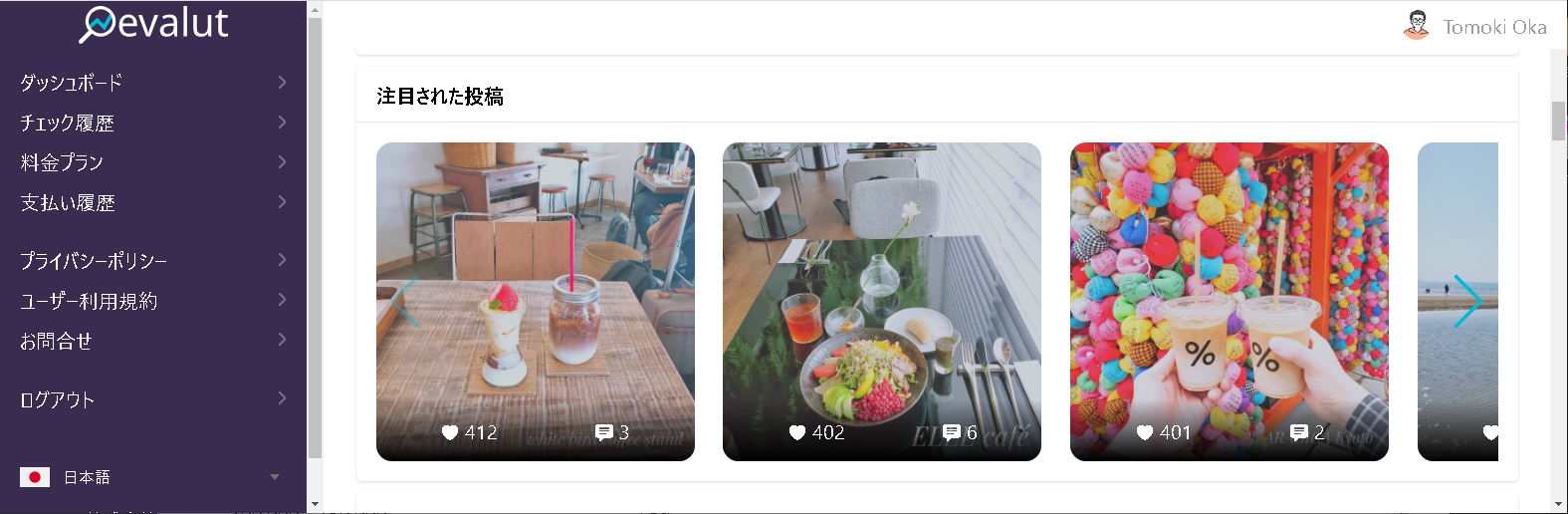Viewport: 1568px width, 514px height.
Task: Open the parfait post with 412 likes
Action: click(x=535, y=301)
